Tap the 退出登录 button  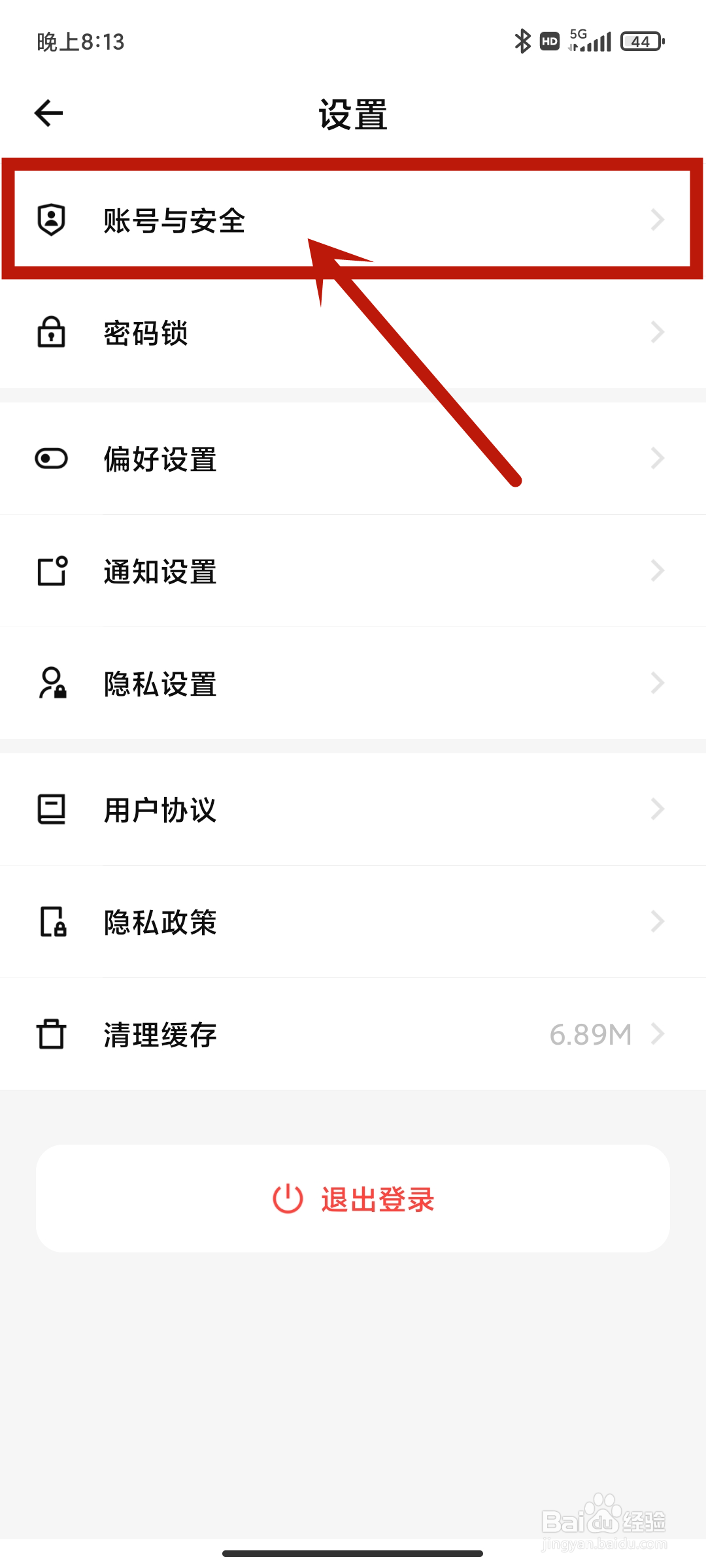click(x=353, y=1198)
